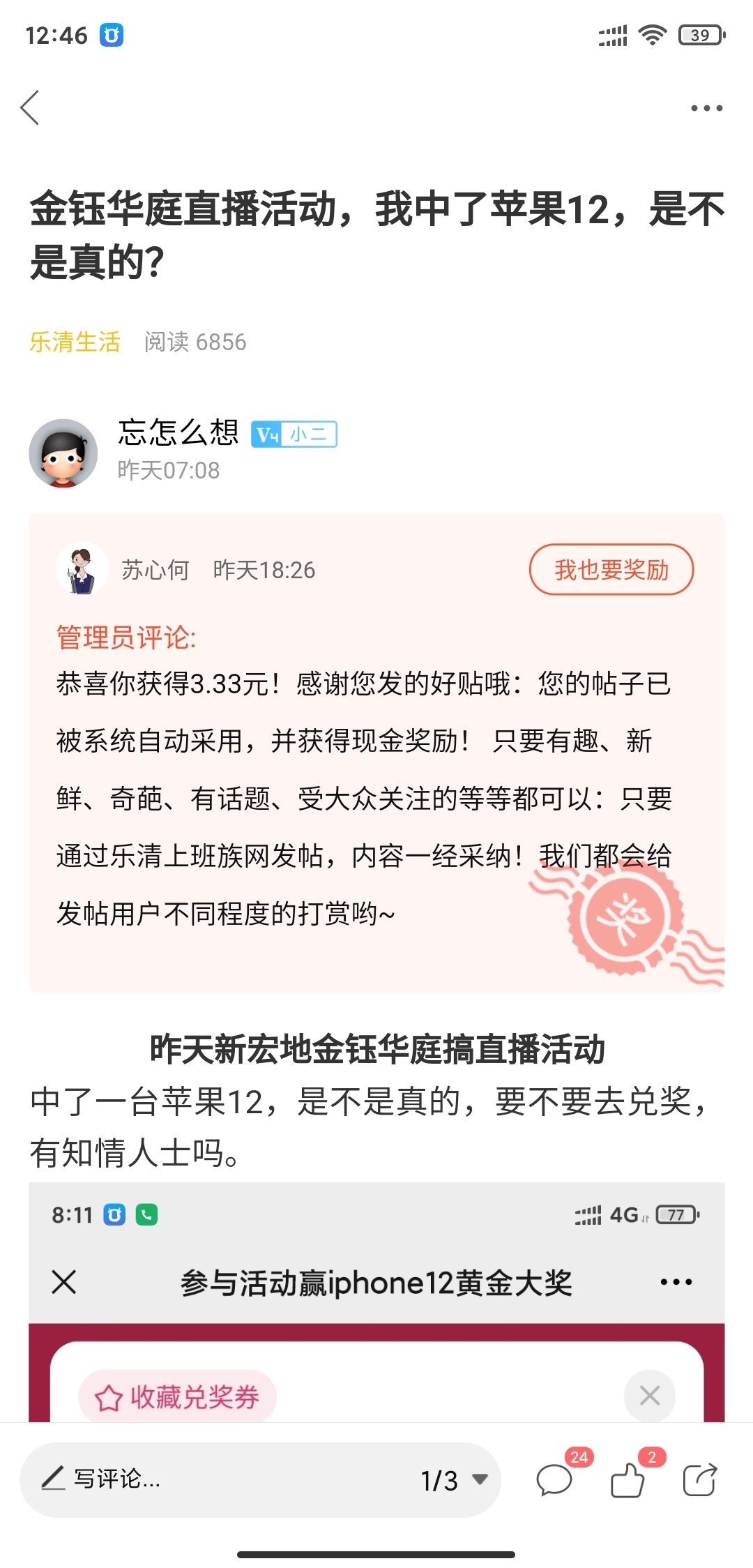The image size is (753, 1568).
Task: Share this post
Action: tap(699, 1479)
